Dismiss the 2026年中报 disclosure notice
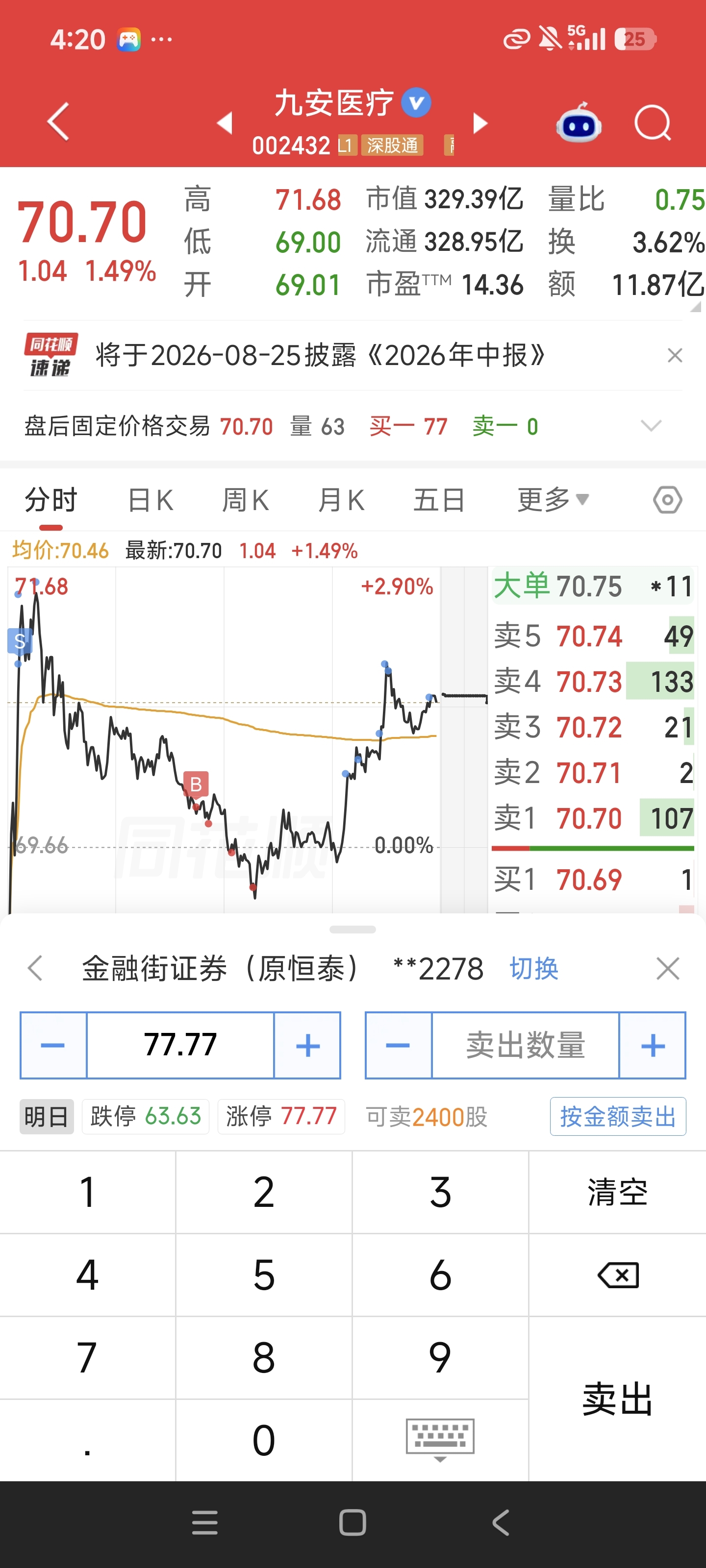This screenshot has height=1568, width=706. tap(674, 355)
